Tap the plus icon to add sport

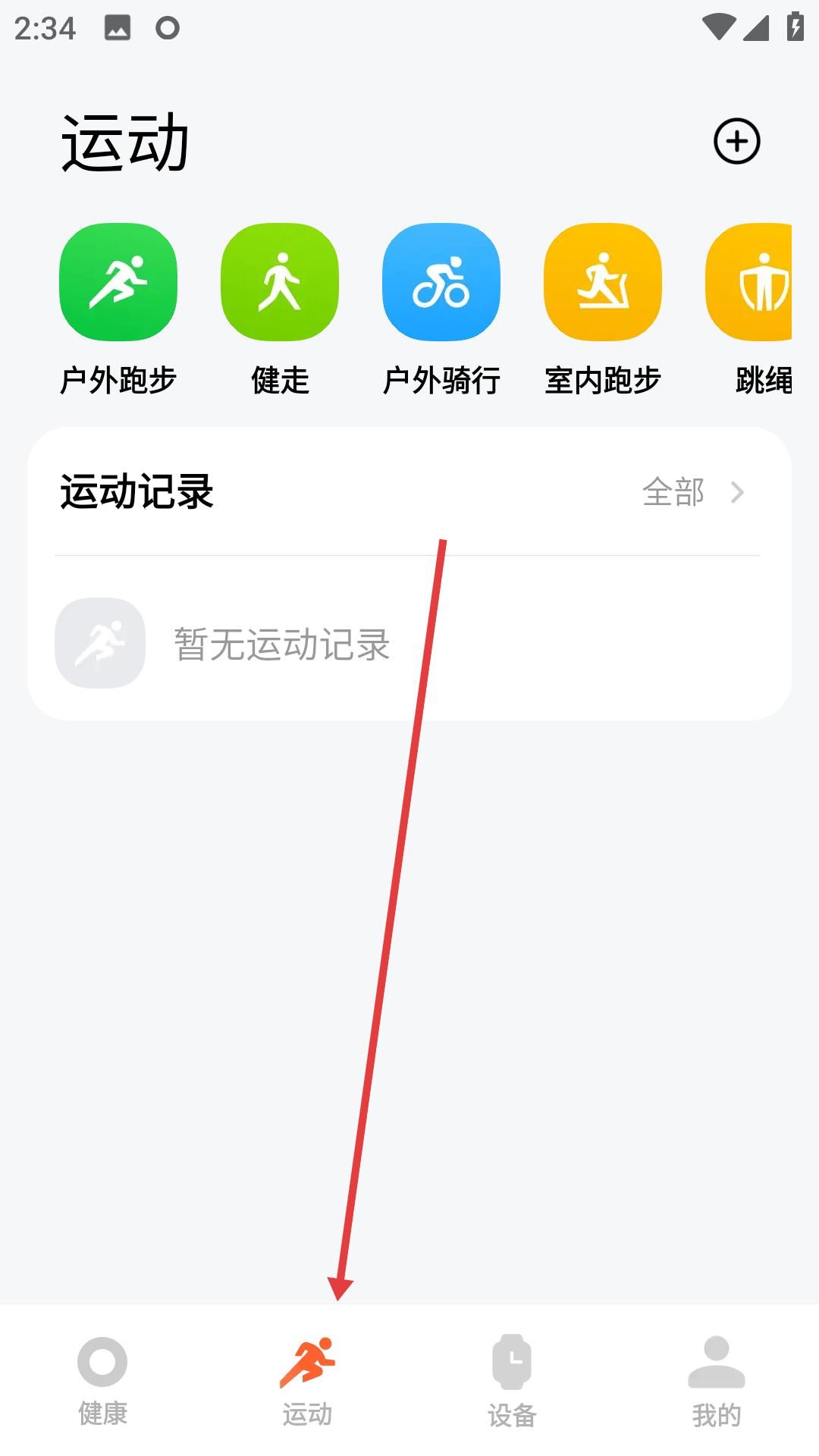(736, 141)
